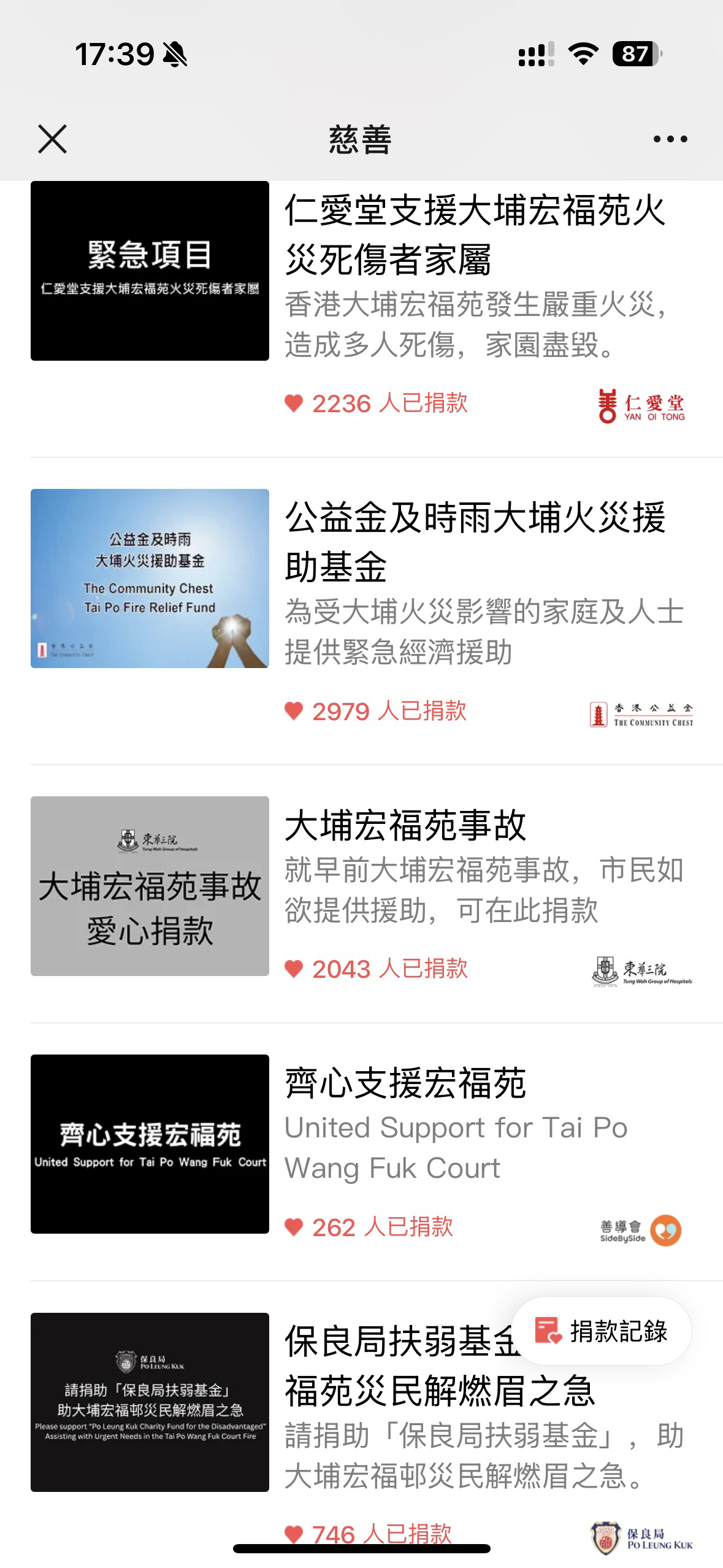This screenshot has height=1568, width=723.
Task: View 公益金及時雨大埔火災援助基金 project
Action: point(475,542)
